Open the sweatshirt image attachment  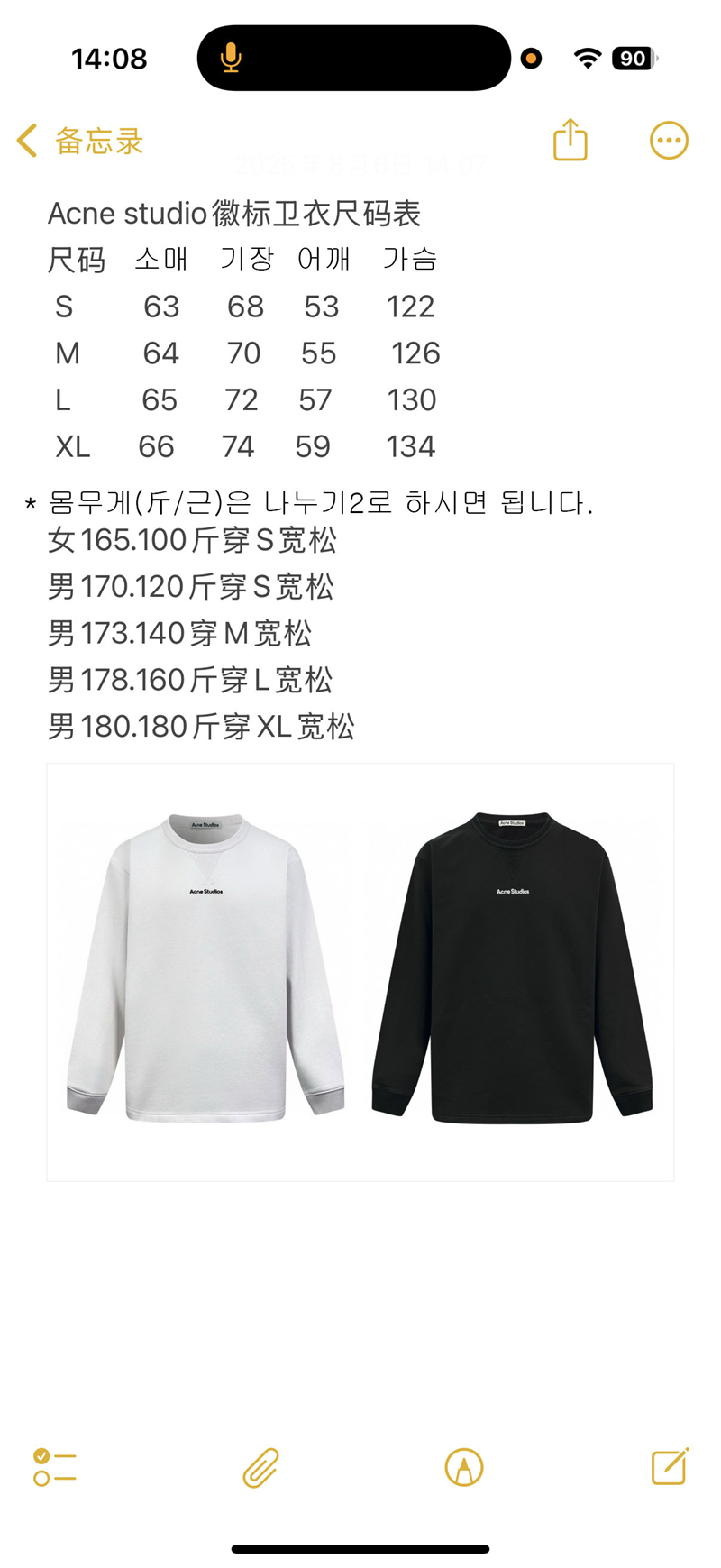point(360,972)
